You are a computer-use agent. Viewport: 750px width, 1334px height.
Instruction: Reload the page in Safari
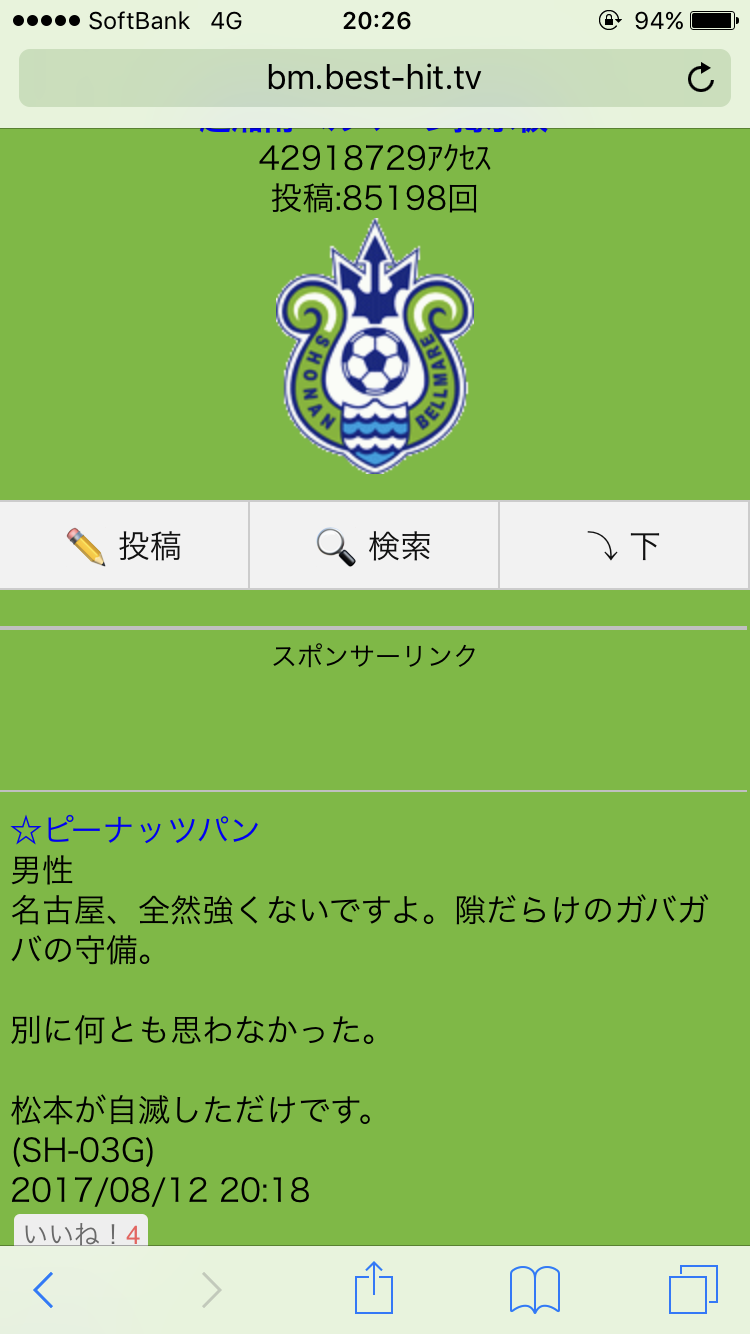click(701, 78)
